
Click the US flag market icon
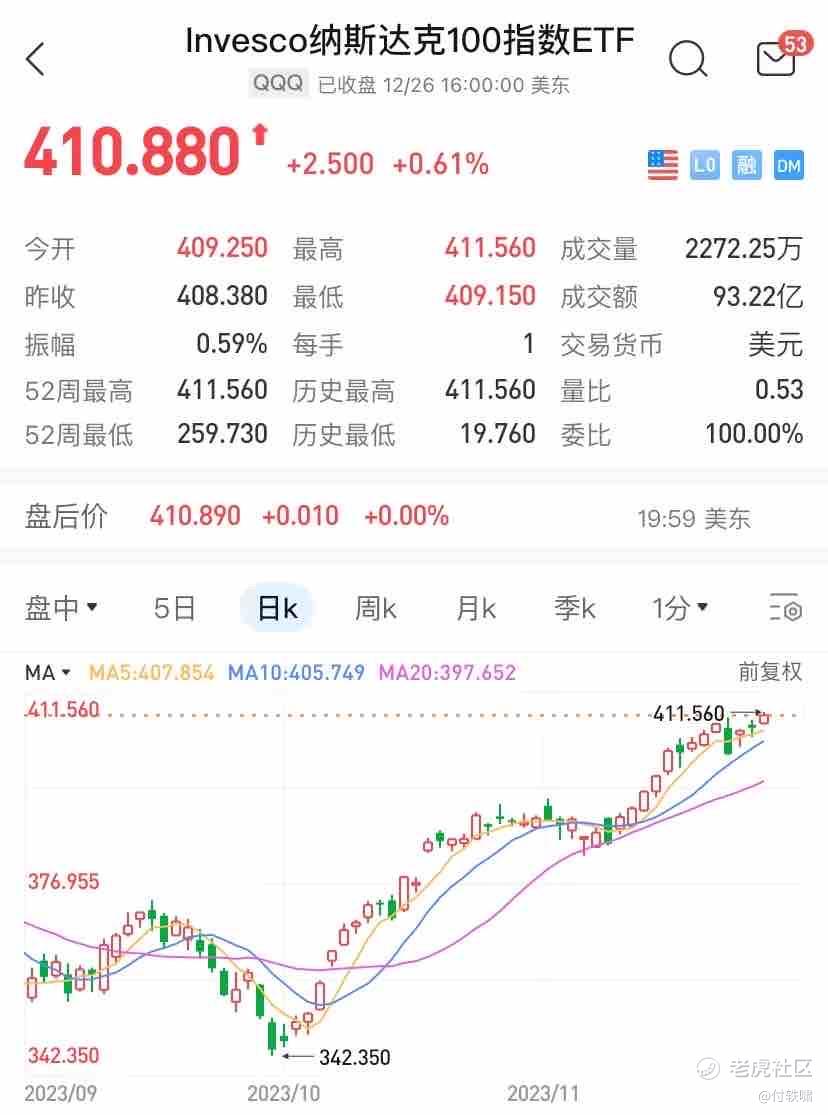coord(661,164)
